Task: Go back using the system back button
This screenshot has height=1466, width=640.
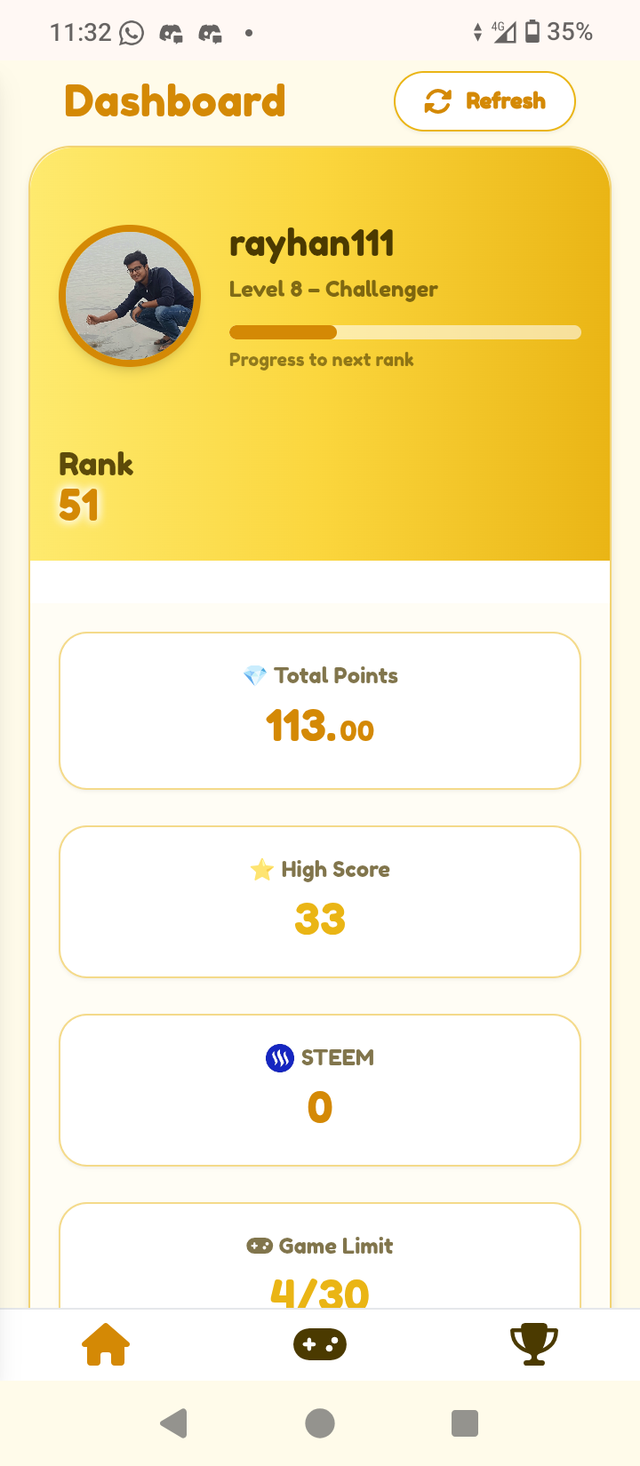Action: click(x=174, y=1423)
